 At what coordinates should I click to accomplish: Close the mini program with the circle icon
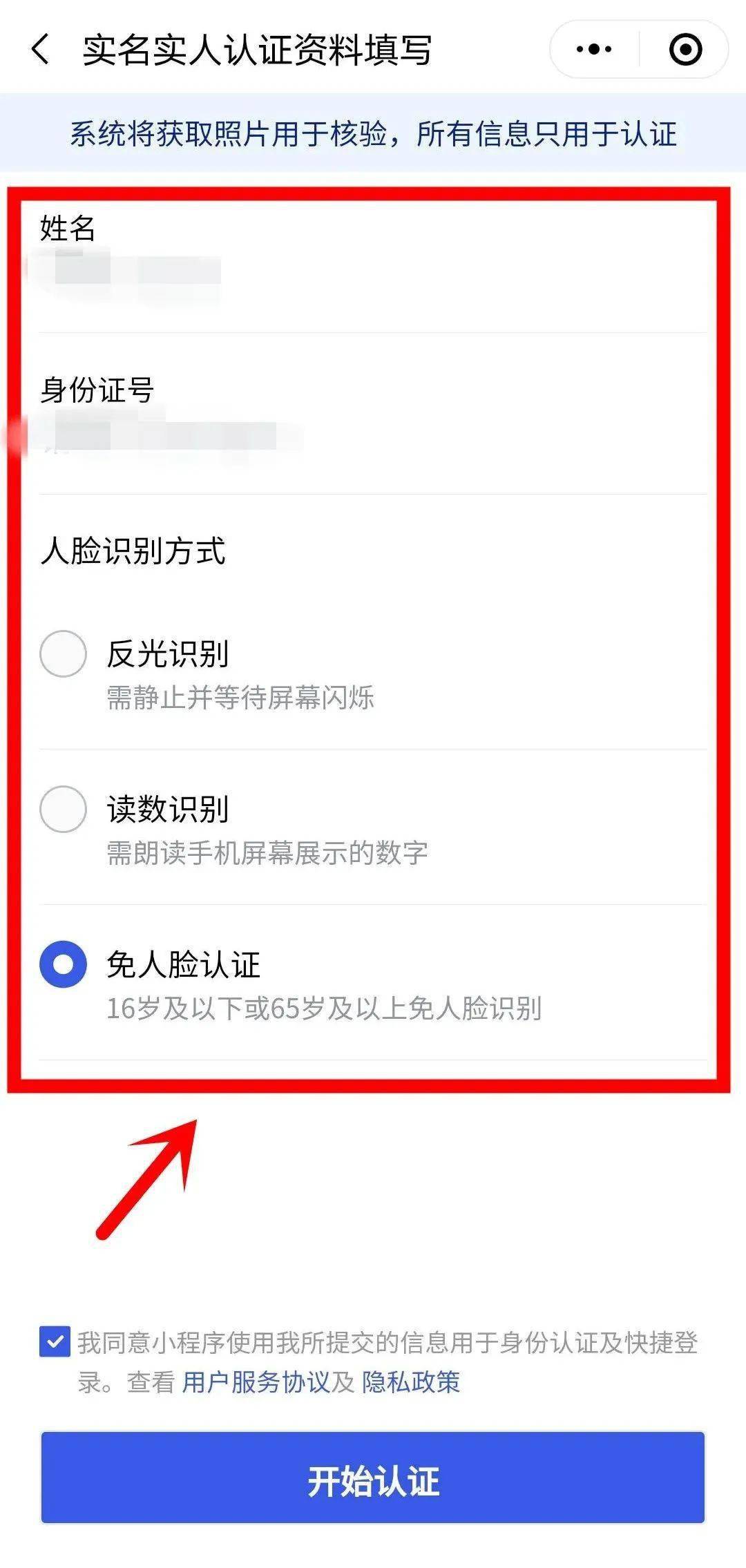(x=685, y=50)
